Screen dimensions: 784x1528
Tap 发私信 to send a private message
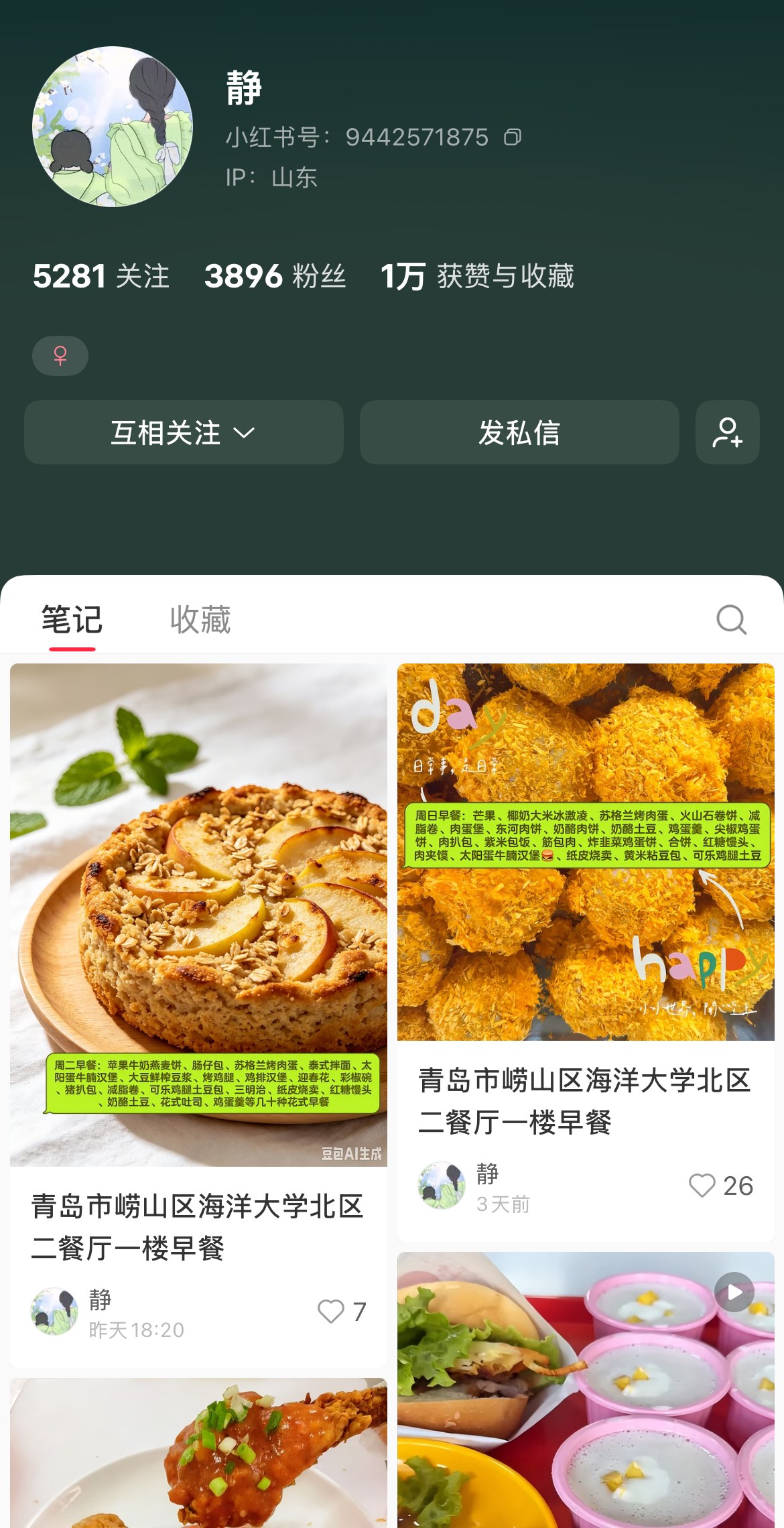[x=519, y=432]
